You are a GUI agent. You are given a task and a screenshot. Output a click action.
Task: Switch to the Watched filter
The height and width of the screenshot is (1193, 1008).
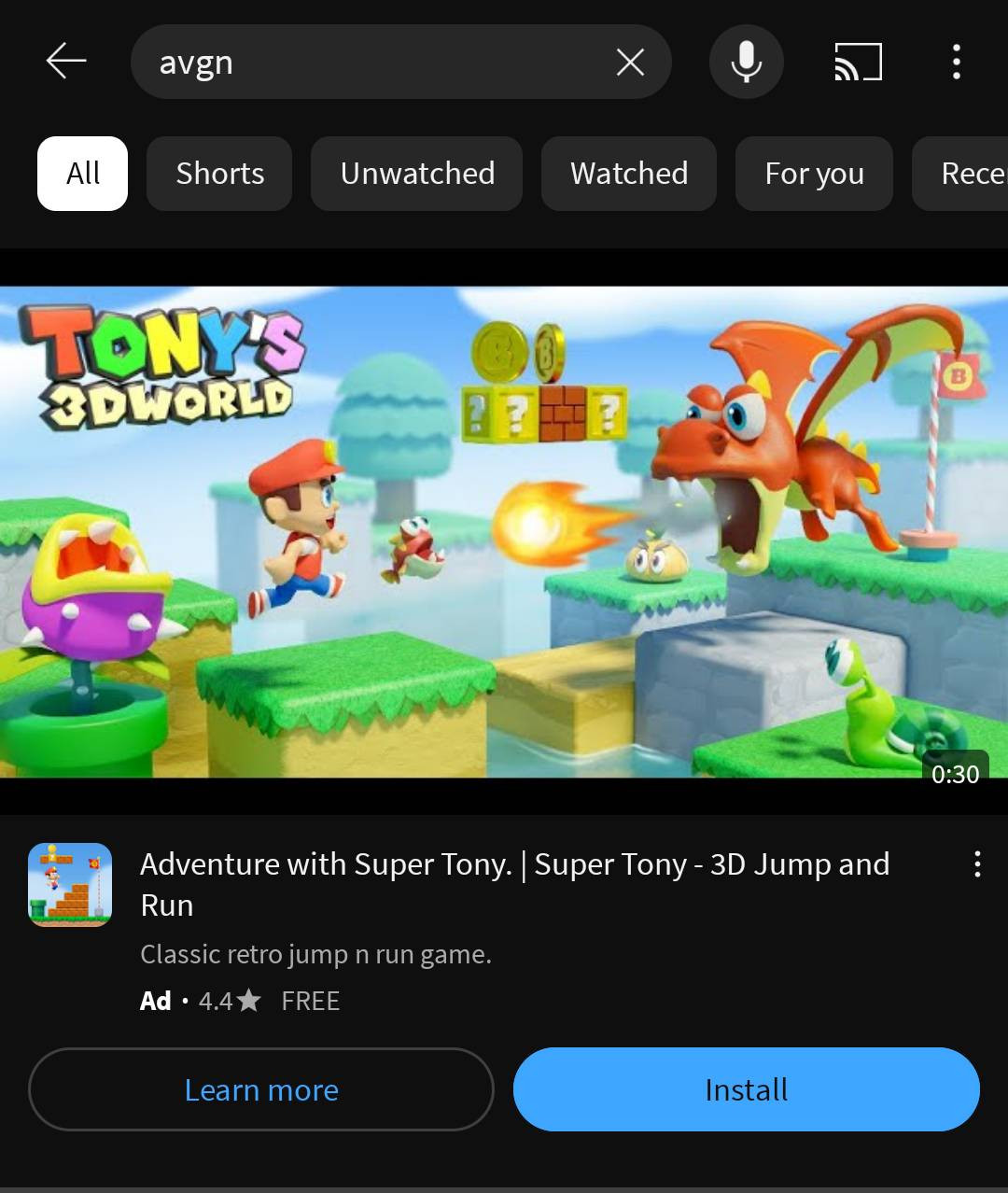click(x=628, y=174)
